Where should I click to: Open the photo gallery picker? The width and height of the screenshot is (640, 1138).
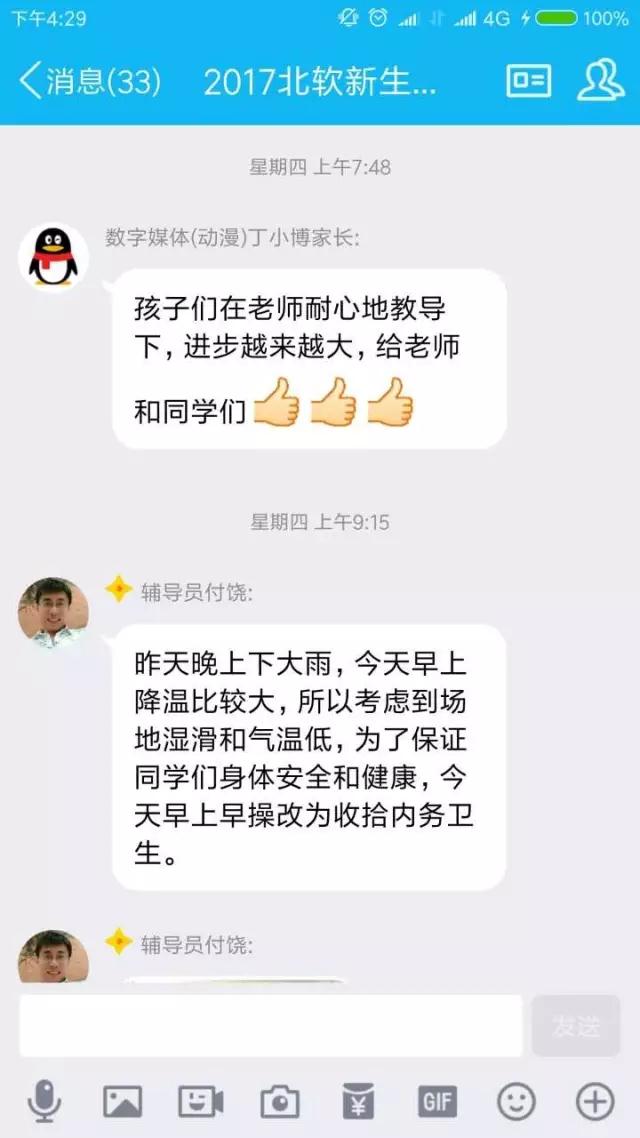[x=123, y=1102]
